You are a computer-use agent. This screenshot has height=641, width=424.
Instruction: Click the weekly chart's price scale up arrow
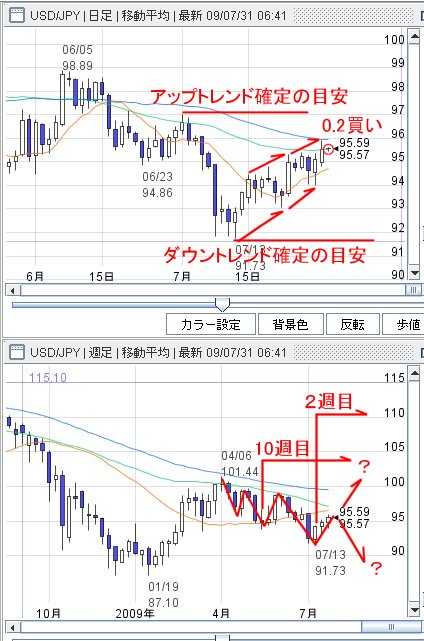415,373
